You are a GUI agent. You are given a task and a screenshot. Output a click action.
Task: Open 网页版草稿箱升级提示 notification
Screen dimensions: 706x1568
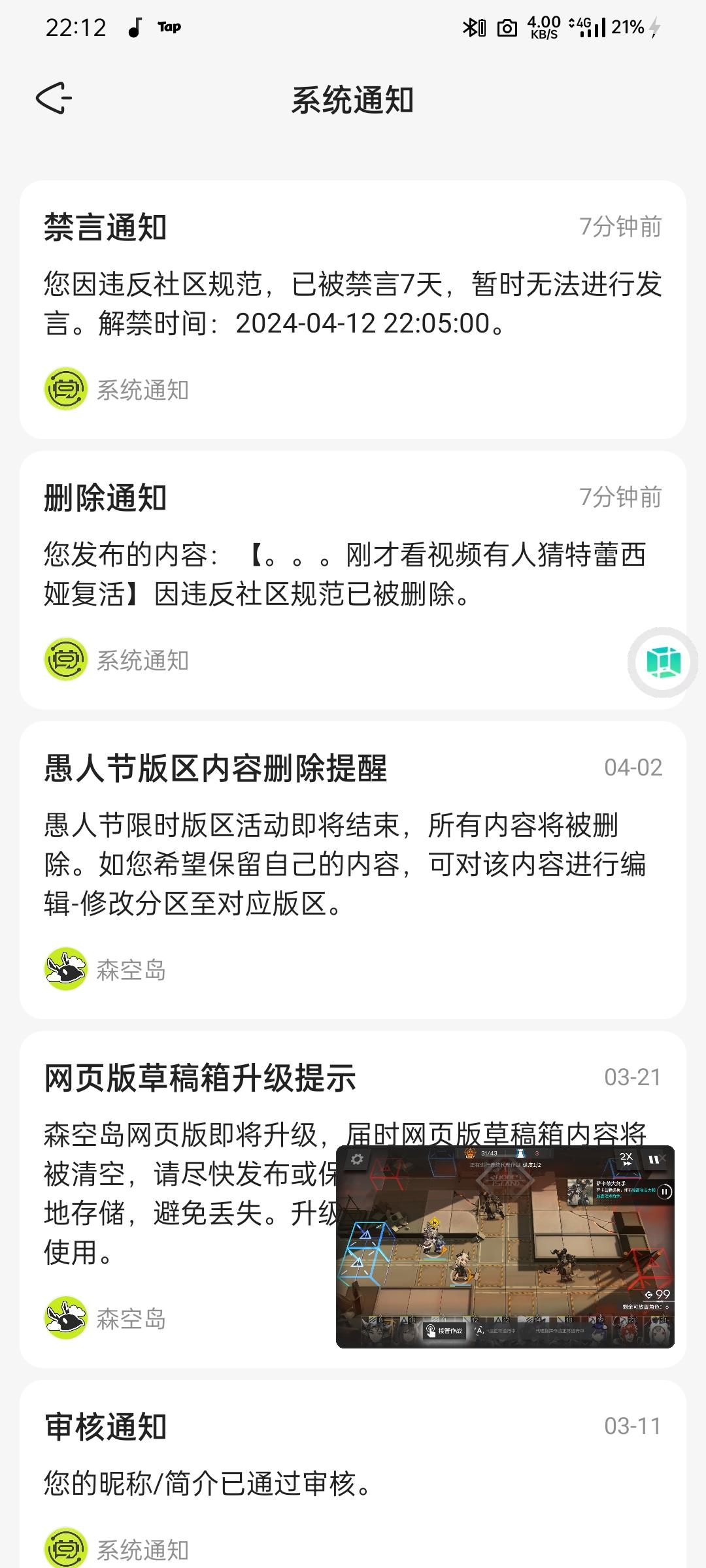(190, 1176)
